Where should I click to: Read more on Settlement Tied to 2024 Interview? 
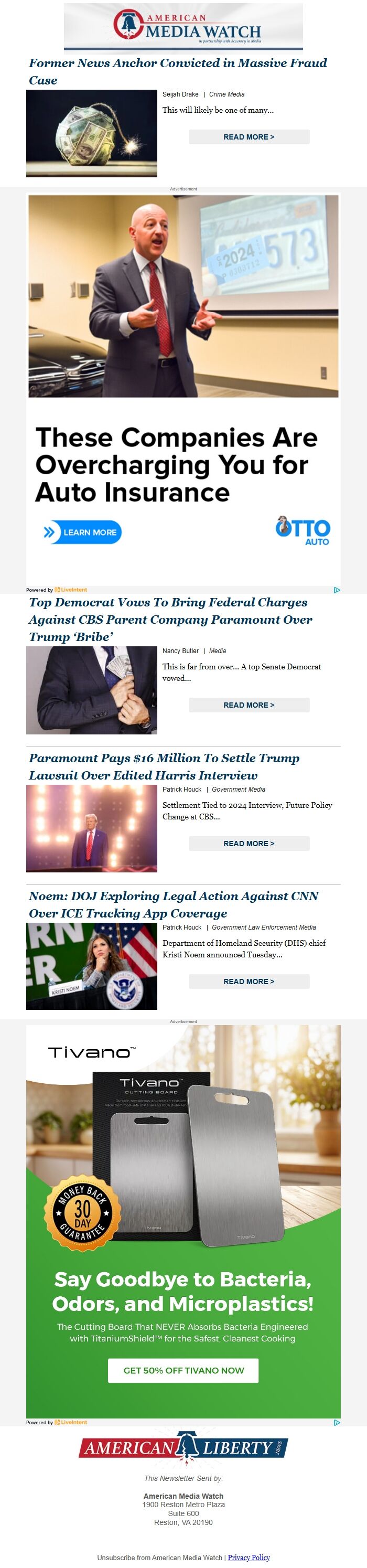(x=249, y=843)
